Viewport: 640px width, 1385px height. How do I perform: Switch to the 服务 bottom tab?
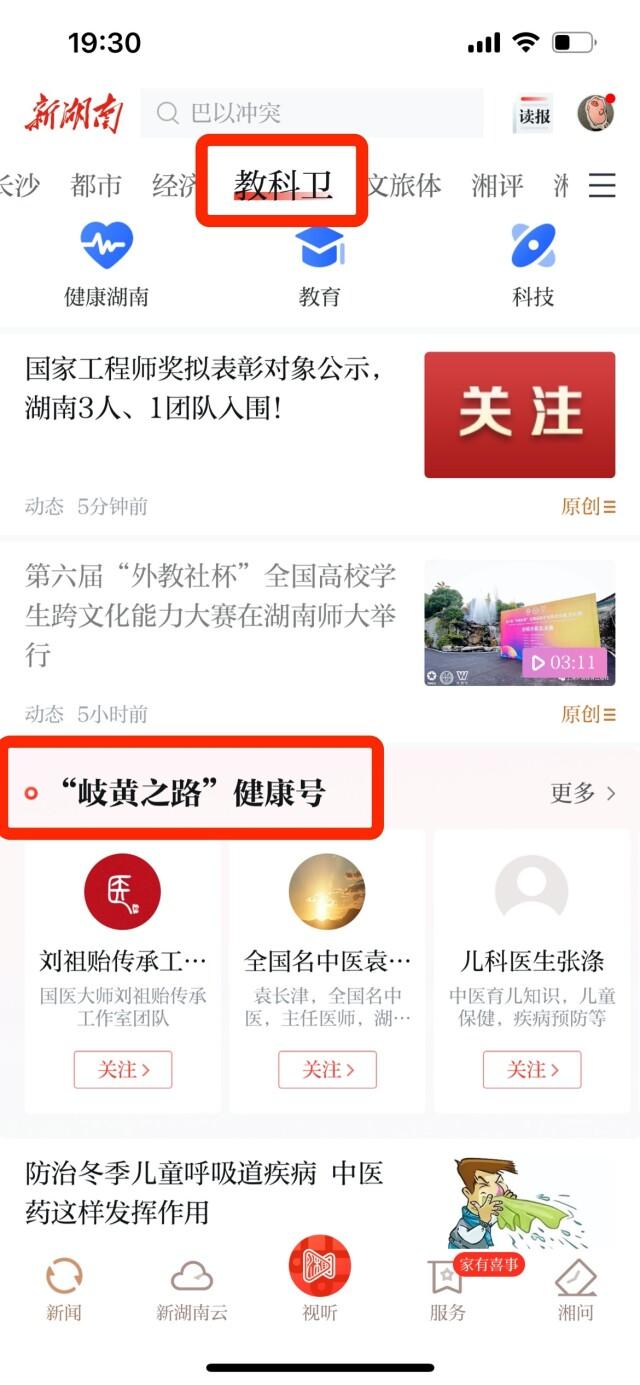click(447, 1290)
